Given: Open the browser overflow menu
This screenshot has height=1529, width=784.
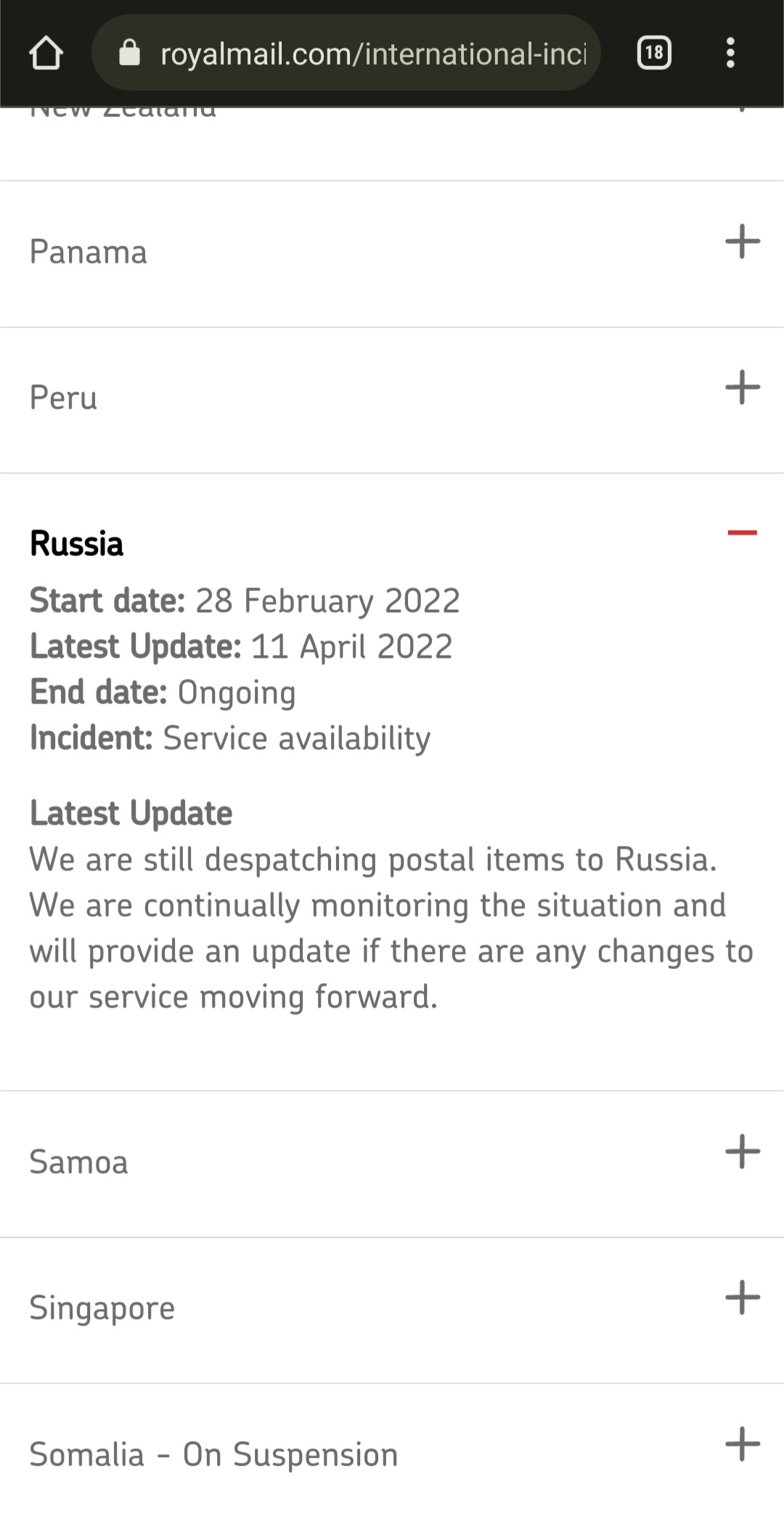Looking at the screenshot, I should tap(730, 53).
